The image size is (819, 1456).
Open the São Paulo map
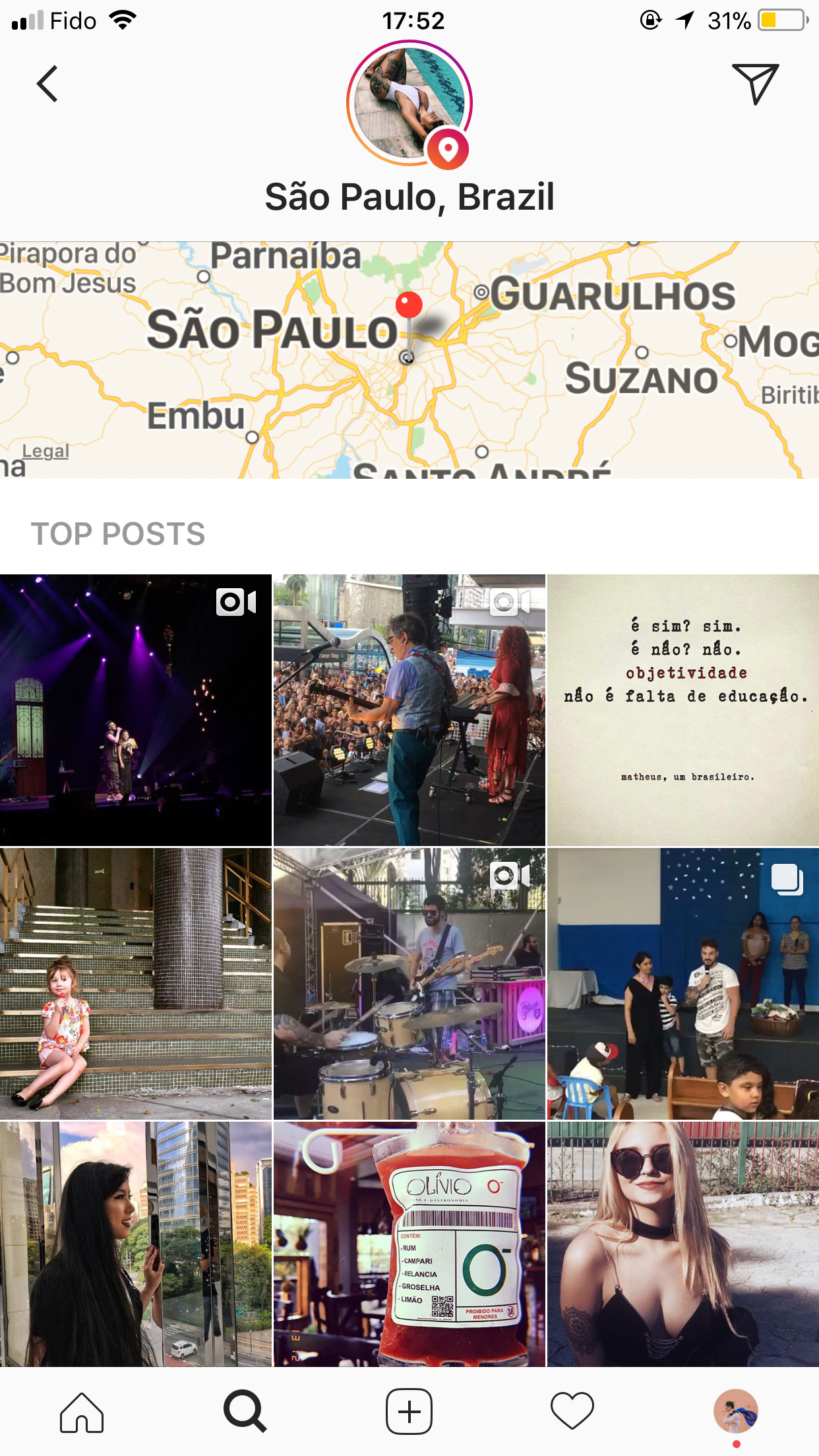coord(409,359)
